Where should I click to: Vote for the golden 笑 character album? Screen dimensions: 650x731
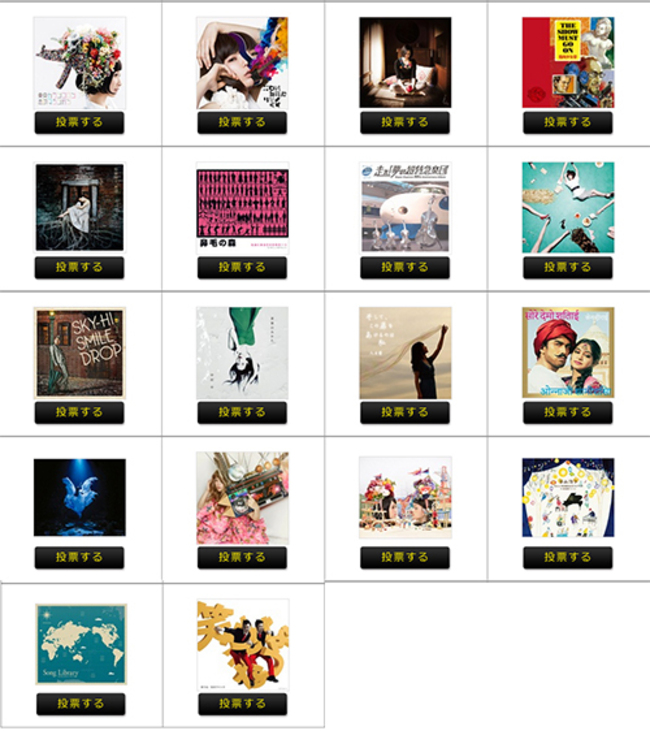pos(242,703)
